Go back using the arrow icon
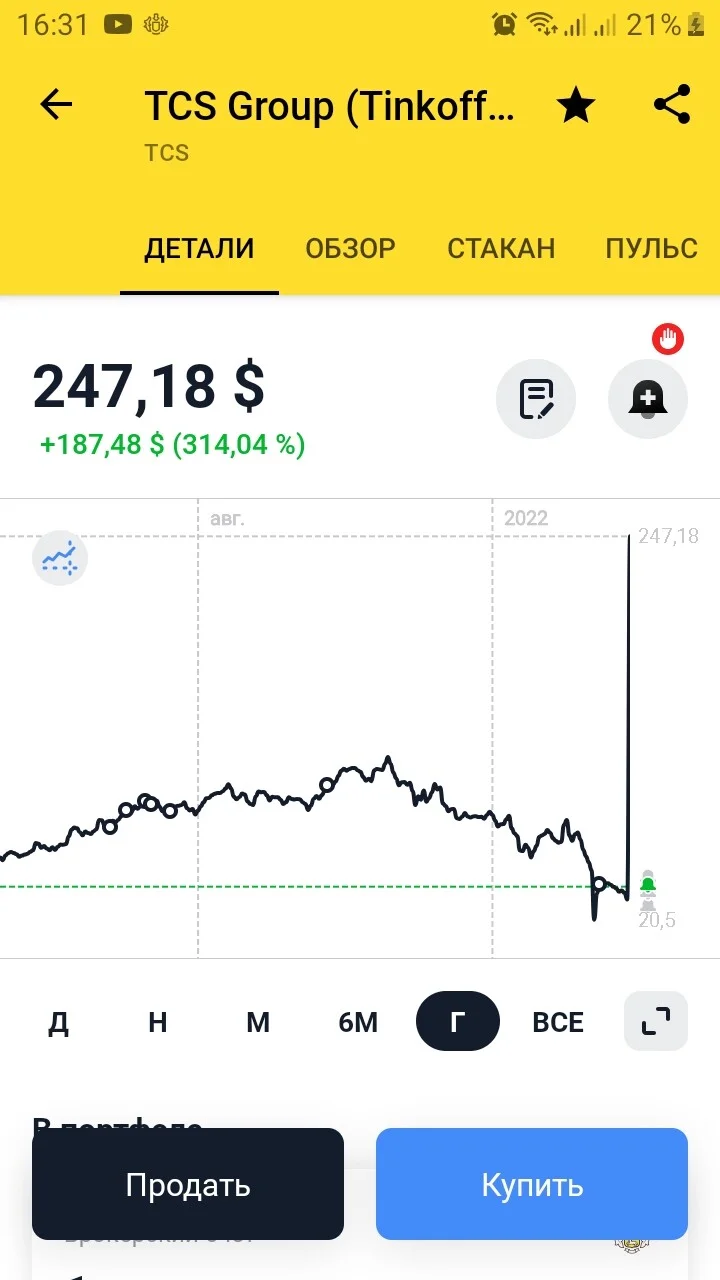This screenshot has height=1280, width=720. click(x=56, y=105)
